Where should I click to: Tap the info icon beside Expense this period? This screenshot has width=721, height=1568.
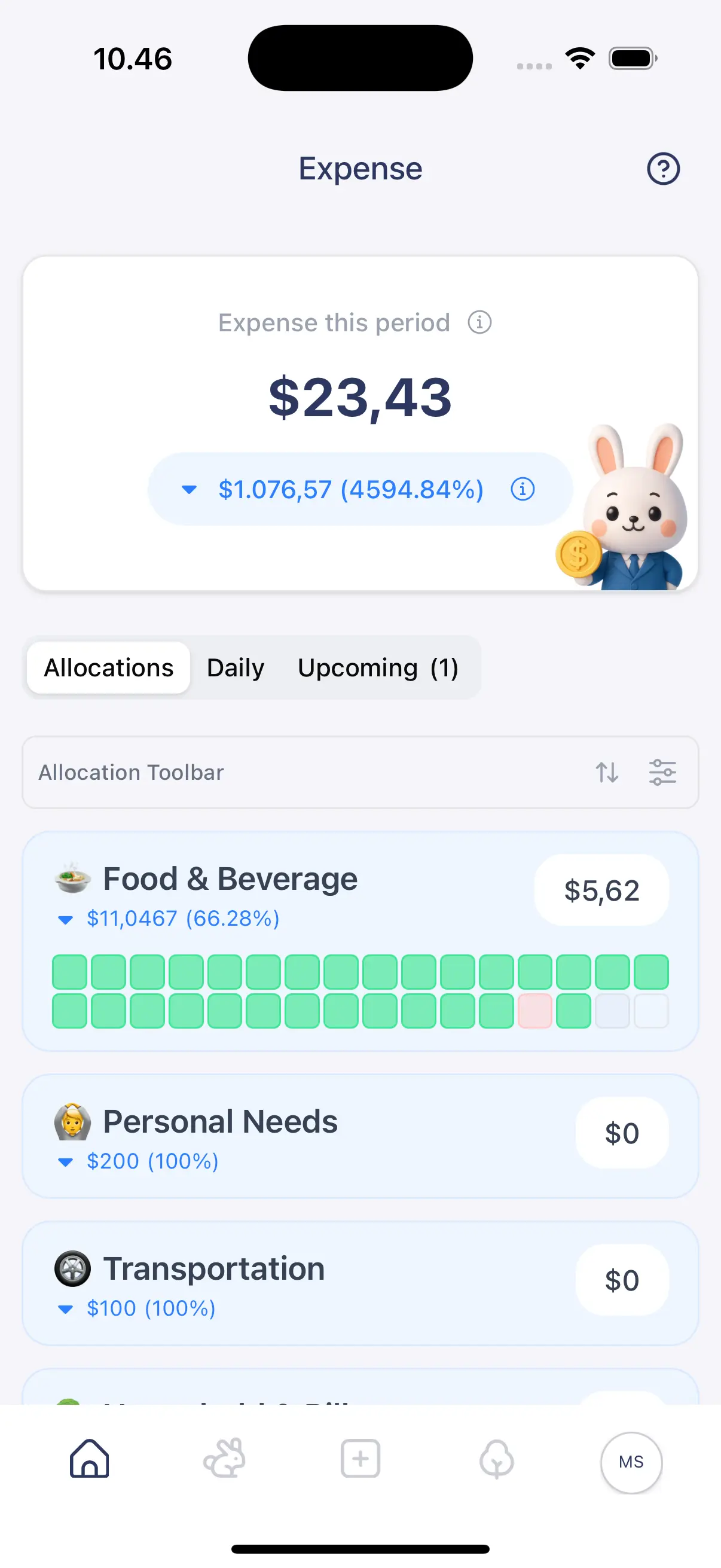click(480, 322)
